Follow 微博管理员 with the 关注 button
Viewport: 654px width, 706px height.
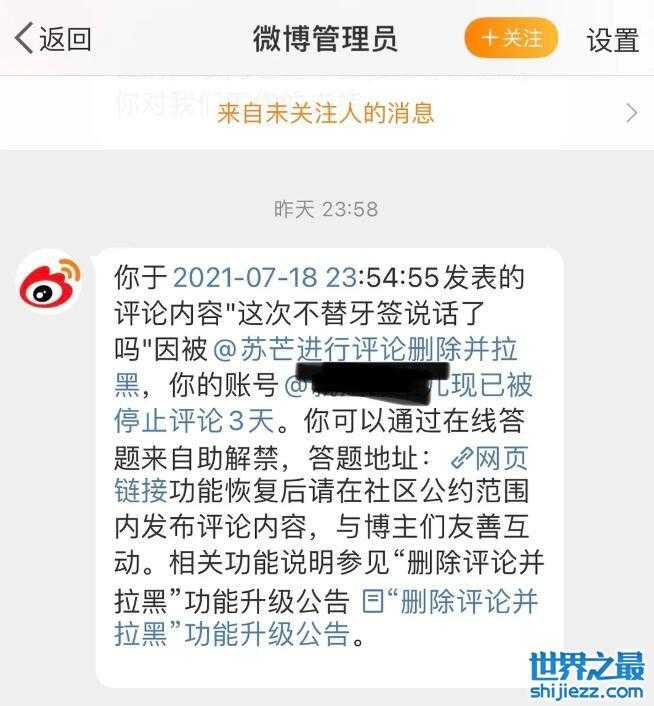click(510, 38)
